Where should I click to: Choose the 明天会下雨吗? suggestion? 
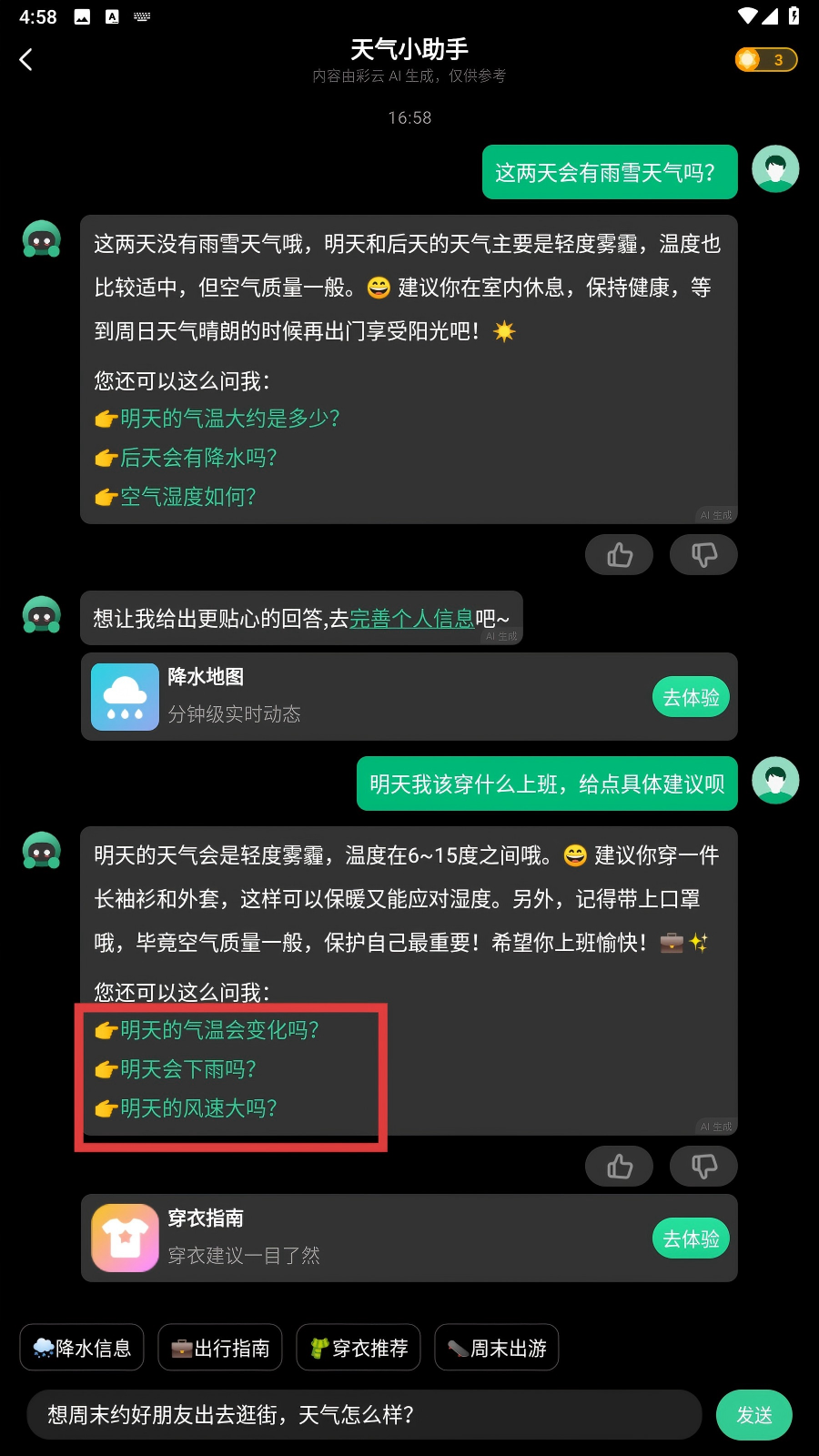(187, 1069)
